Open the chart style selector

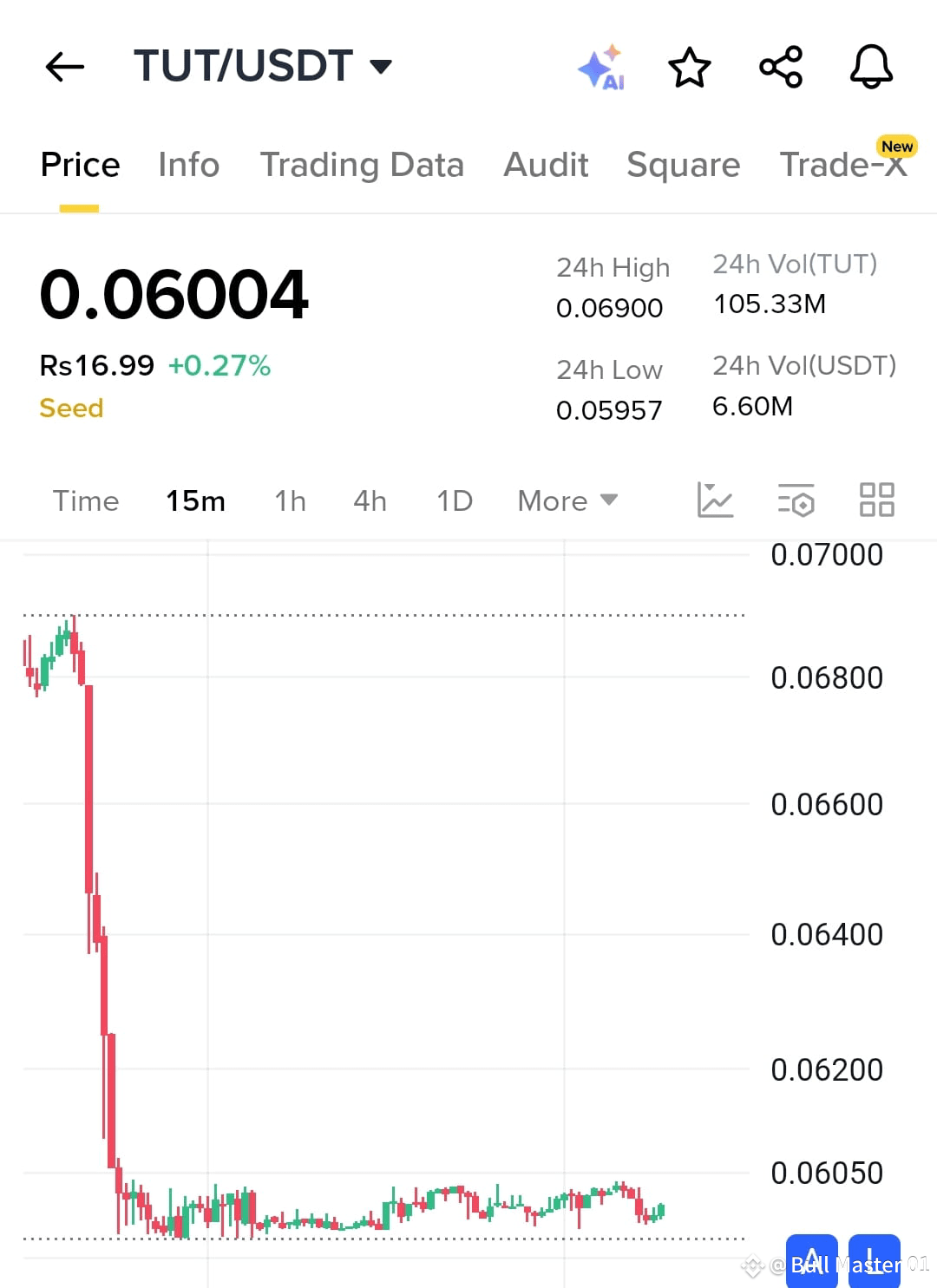pos(715,500)
